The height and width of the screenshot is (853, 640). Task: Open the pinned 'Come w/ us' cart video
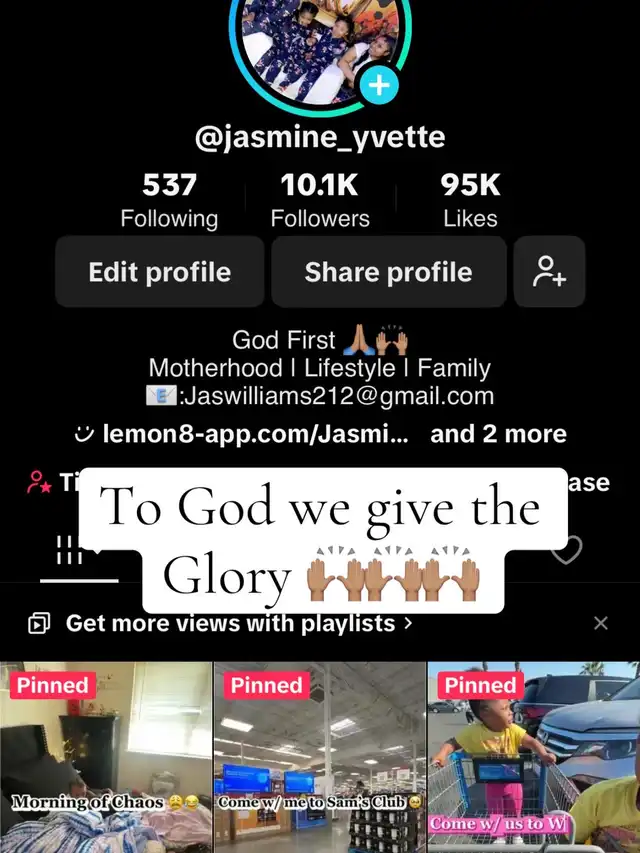coord(534,757)
